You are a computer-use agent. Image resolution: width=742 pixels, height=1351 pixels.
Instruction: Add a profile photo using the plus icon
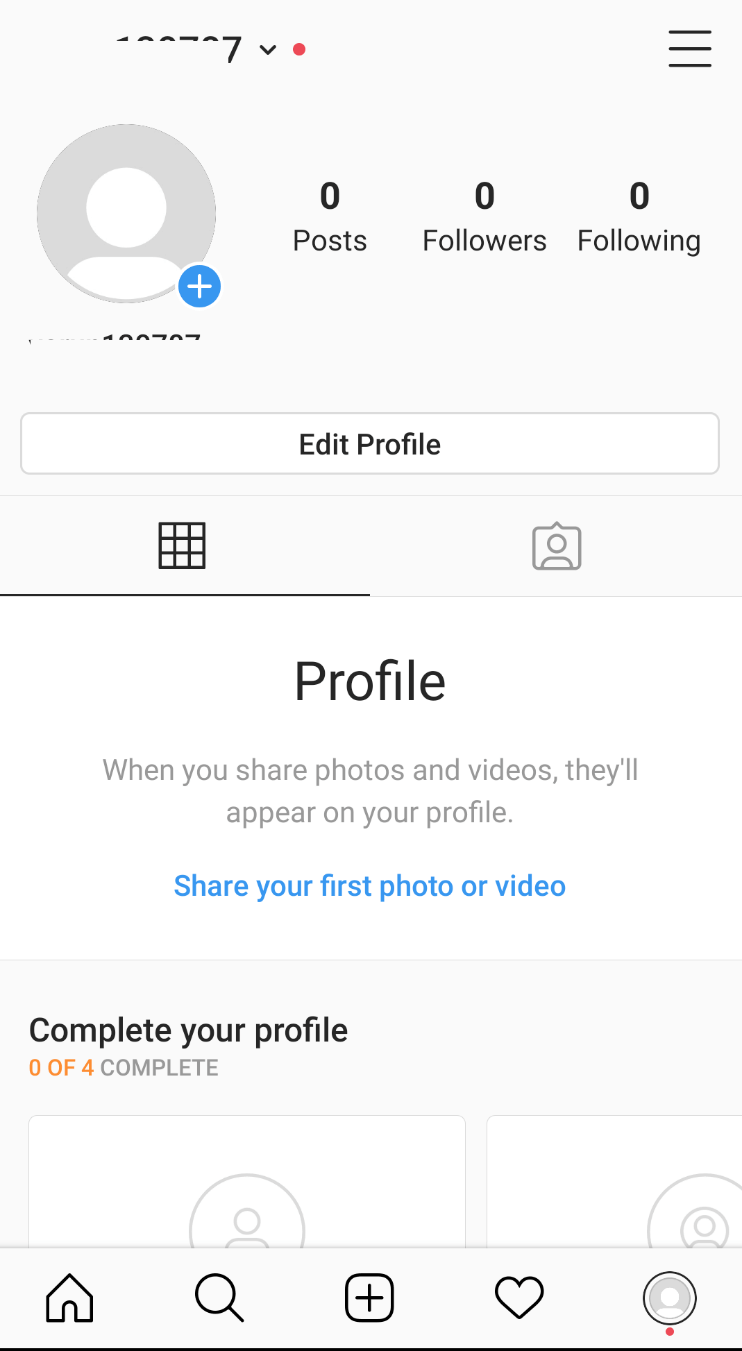point(199,286)
